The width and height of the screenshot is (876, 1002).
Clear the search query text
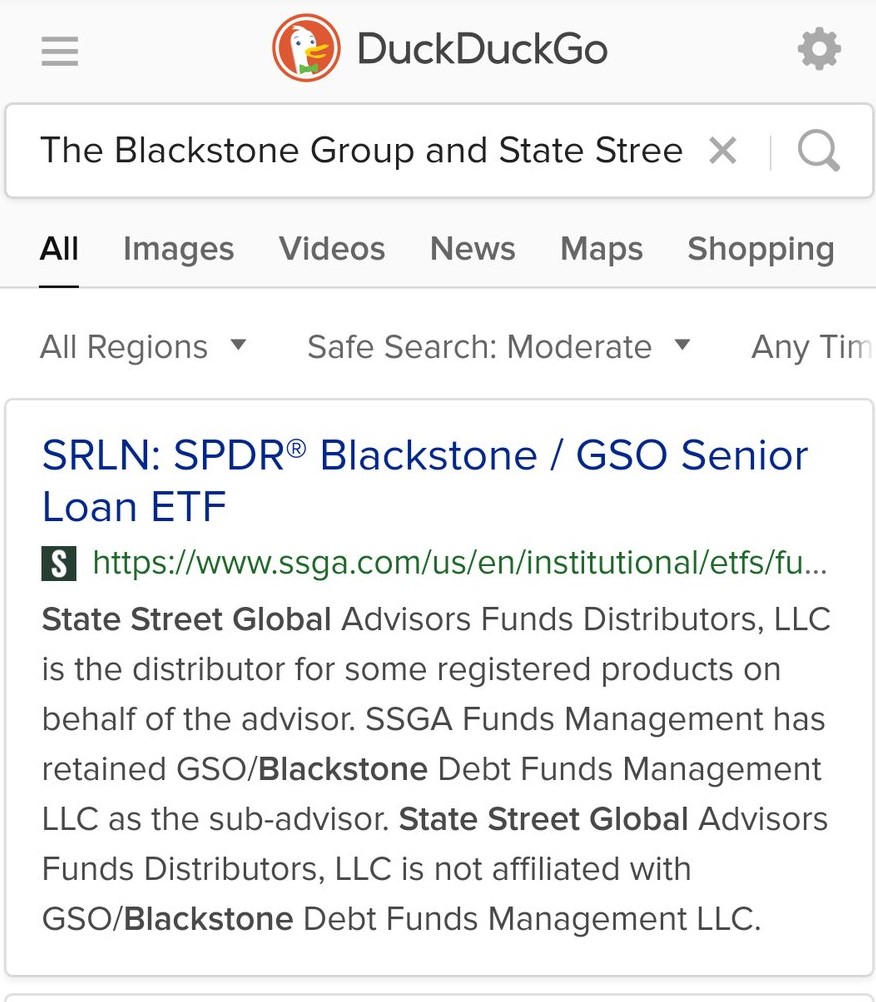point(722,152)
